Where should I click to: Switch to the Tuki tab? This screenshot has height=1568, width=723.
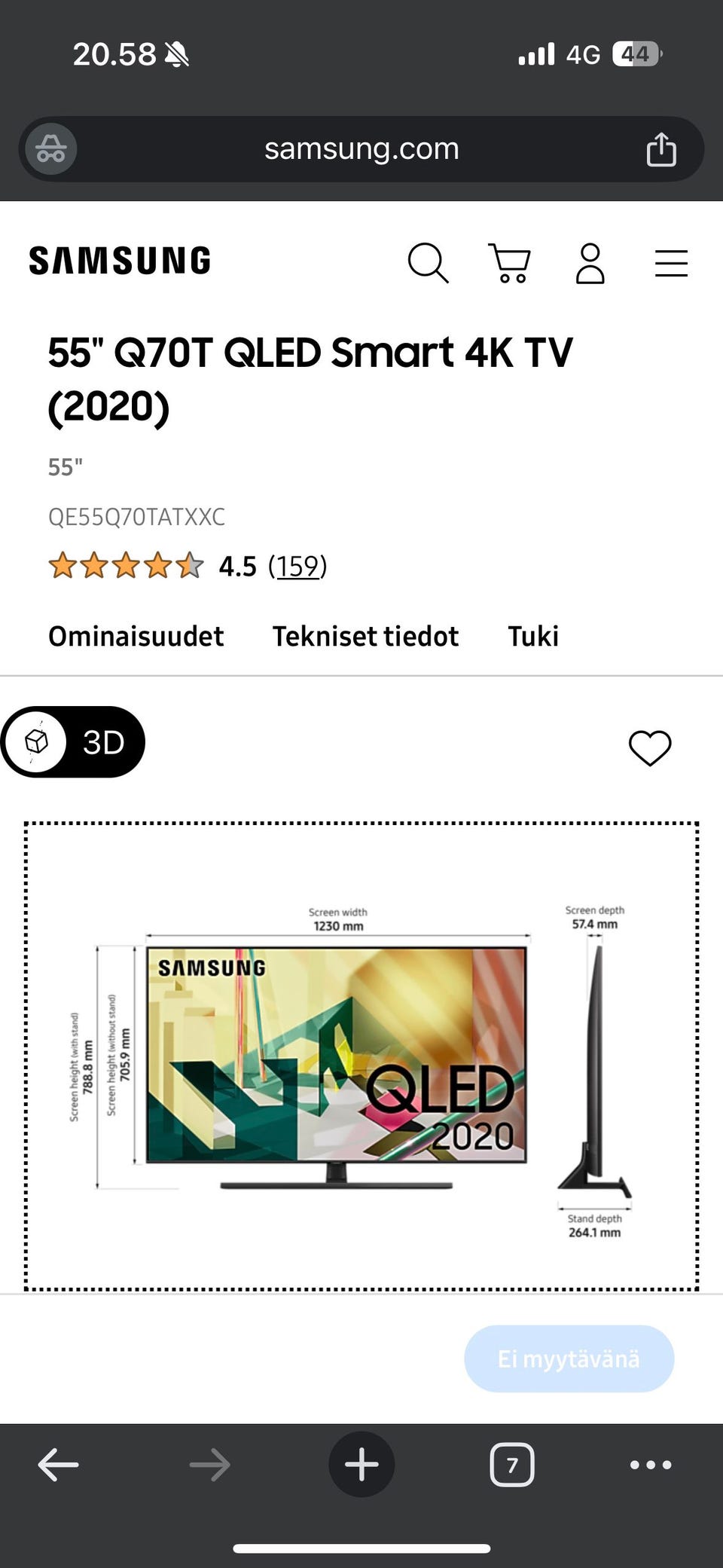coord(533,637)
